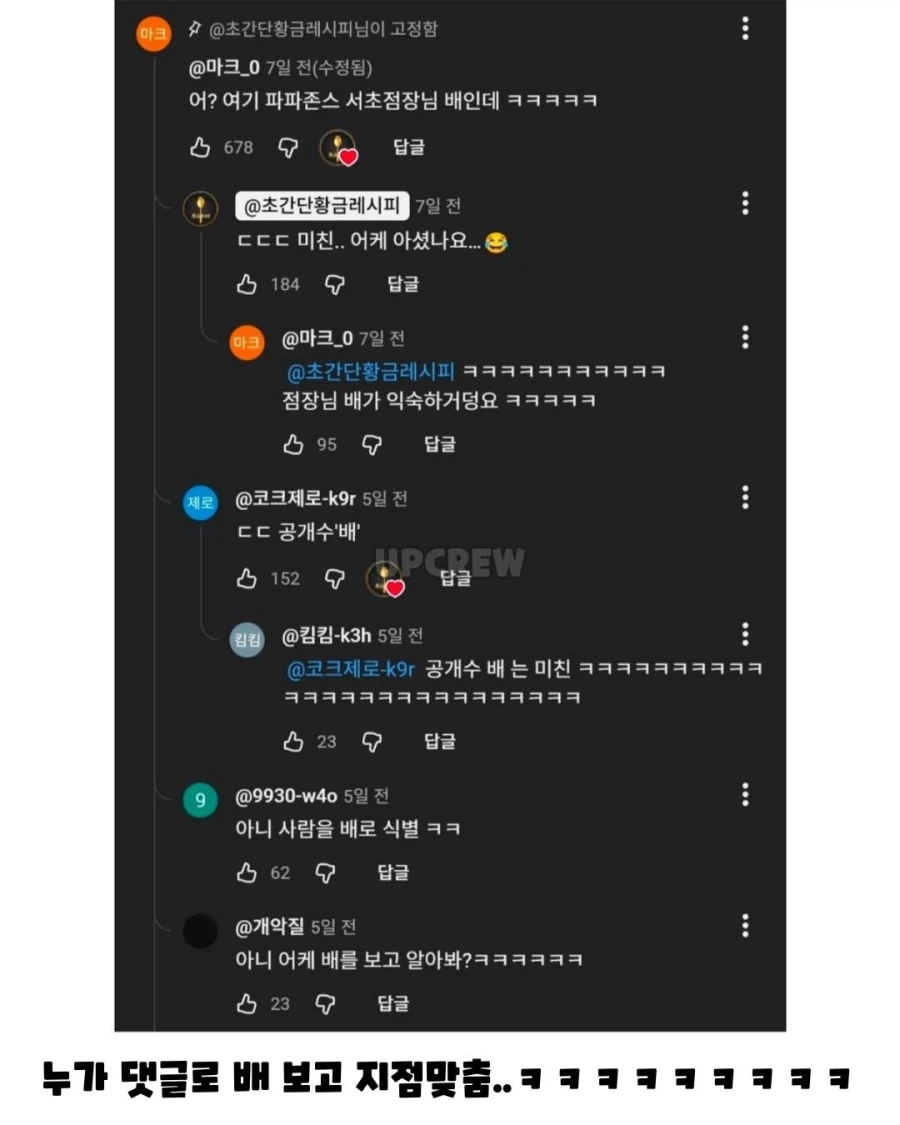Image resolution: width=900 pixels, height=1125 pixels.
Task: Open the three-dot menu on @킴킴-k3h's reply
Action: click(x=744, y=633)
